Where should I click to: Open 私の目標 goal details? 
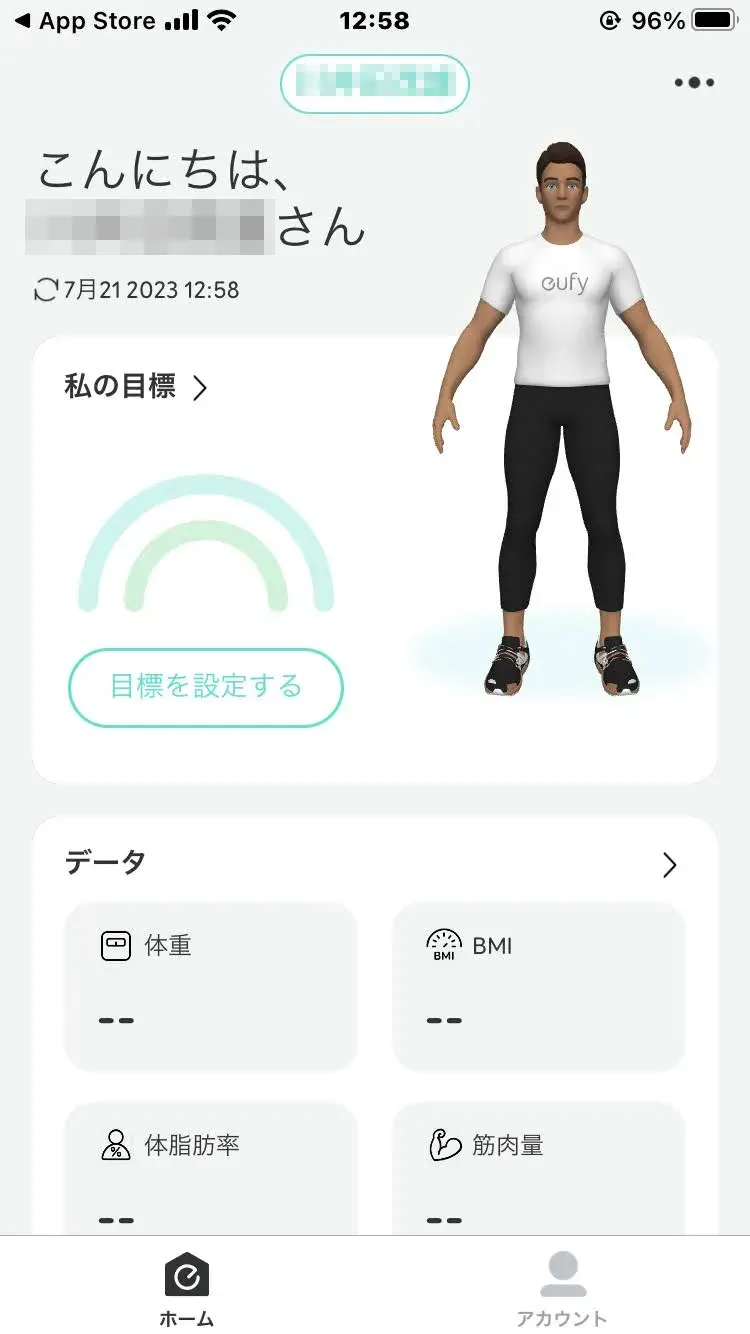click(136, 387)
